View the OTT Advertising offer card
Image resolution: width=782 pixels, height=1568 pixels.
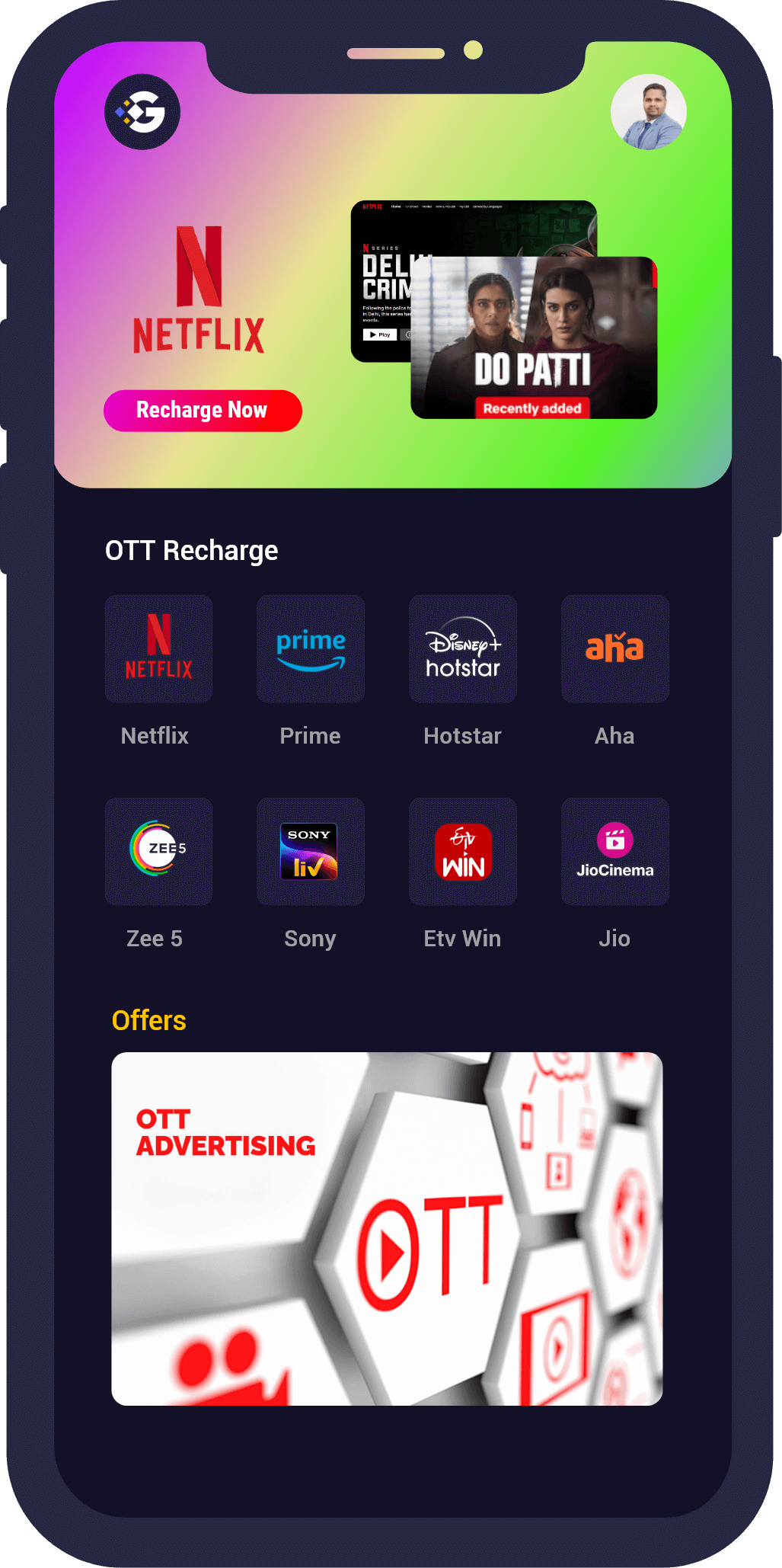387,1228
